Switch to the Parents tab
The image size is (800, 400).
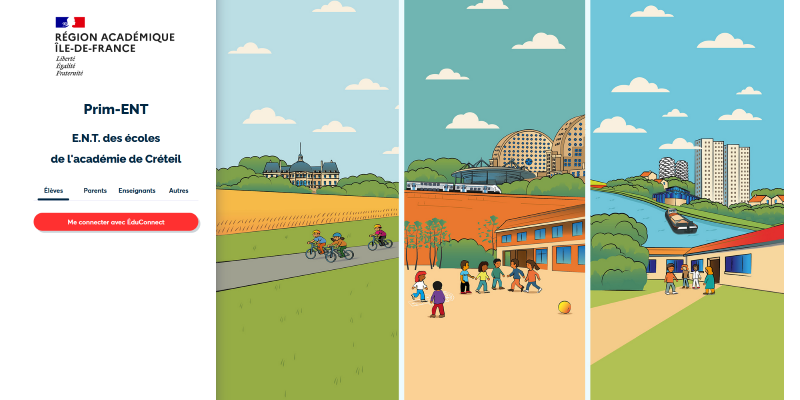[x=95, y=190]
